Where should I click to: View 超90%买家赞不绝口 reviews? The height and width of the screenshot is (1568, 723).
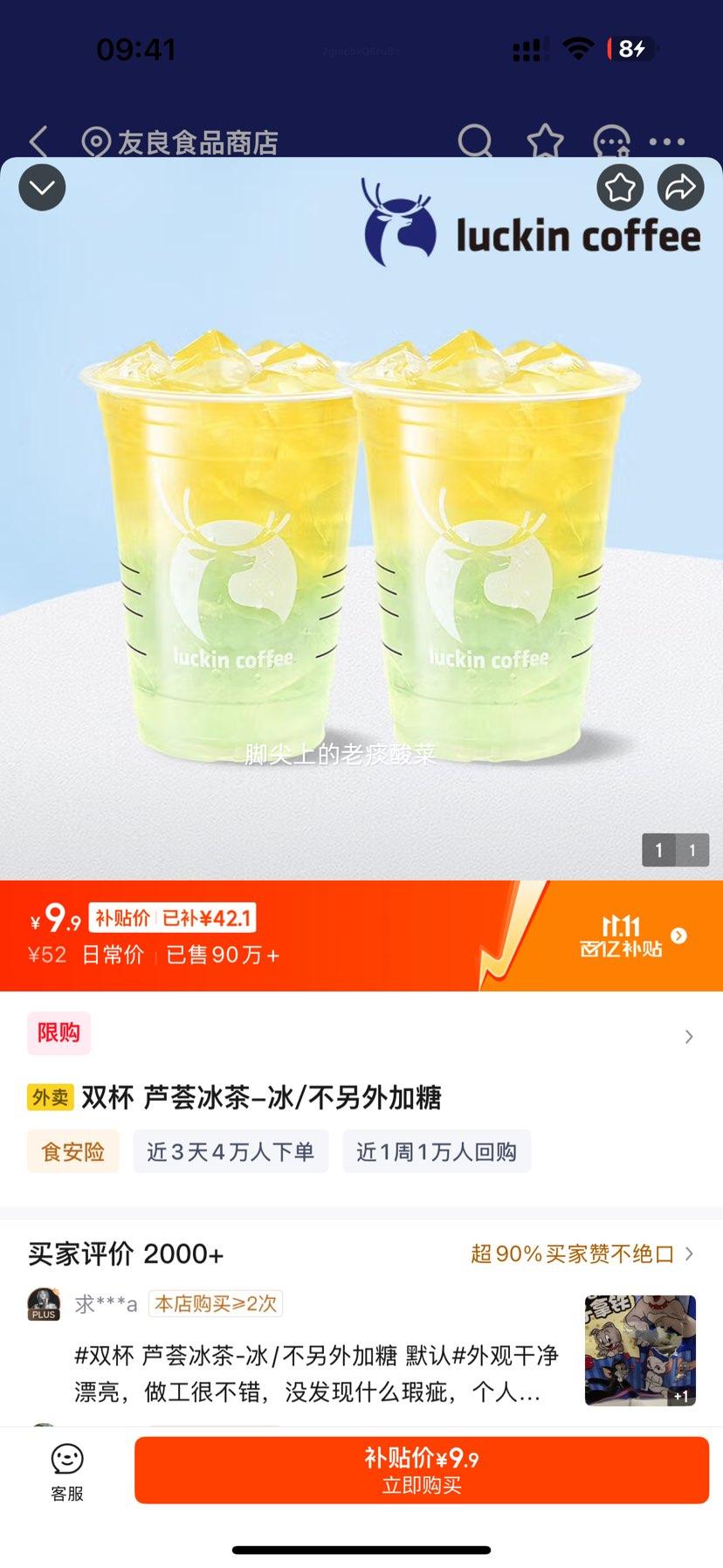pyautogui.click(x=582, y=1254)
